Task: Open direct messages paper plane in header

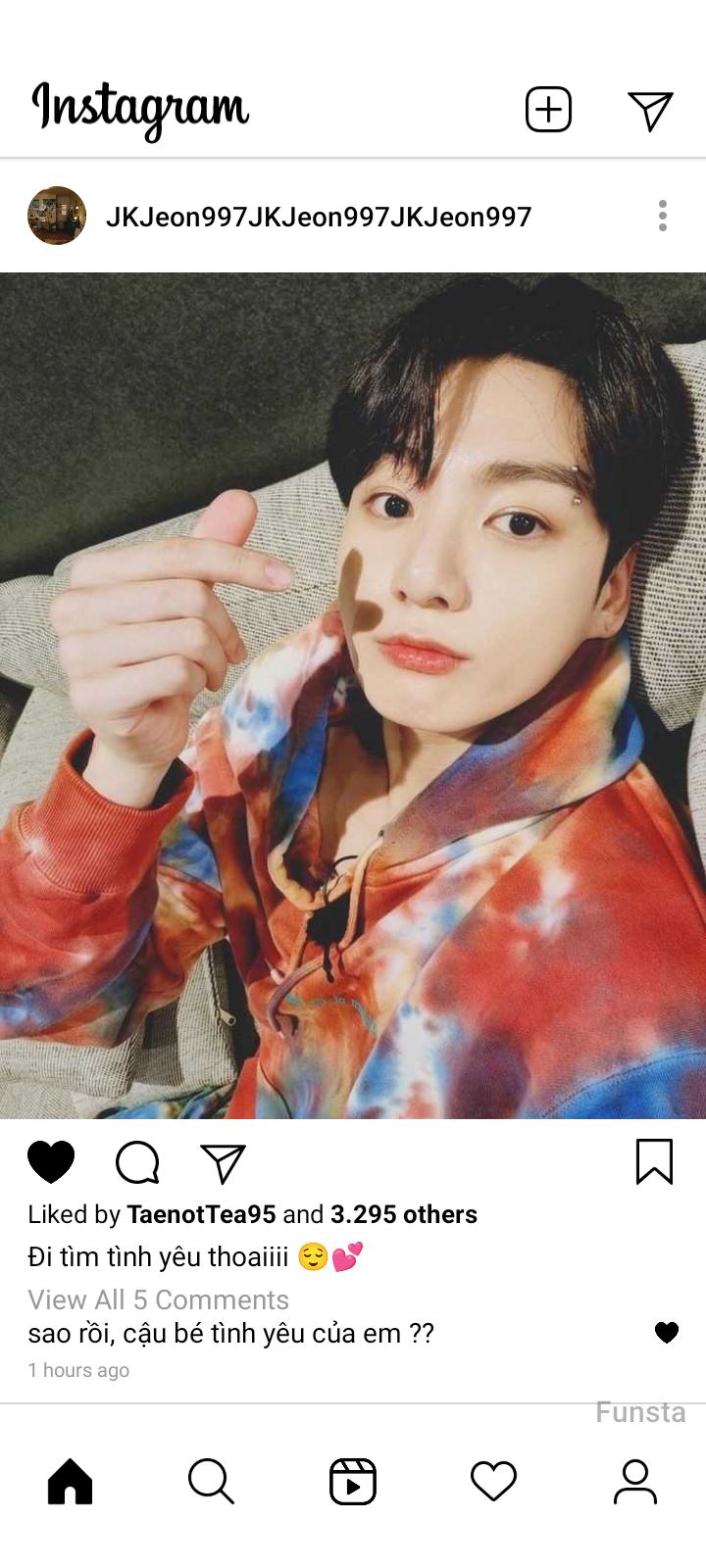Action: [649, 110]
